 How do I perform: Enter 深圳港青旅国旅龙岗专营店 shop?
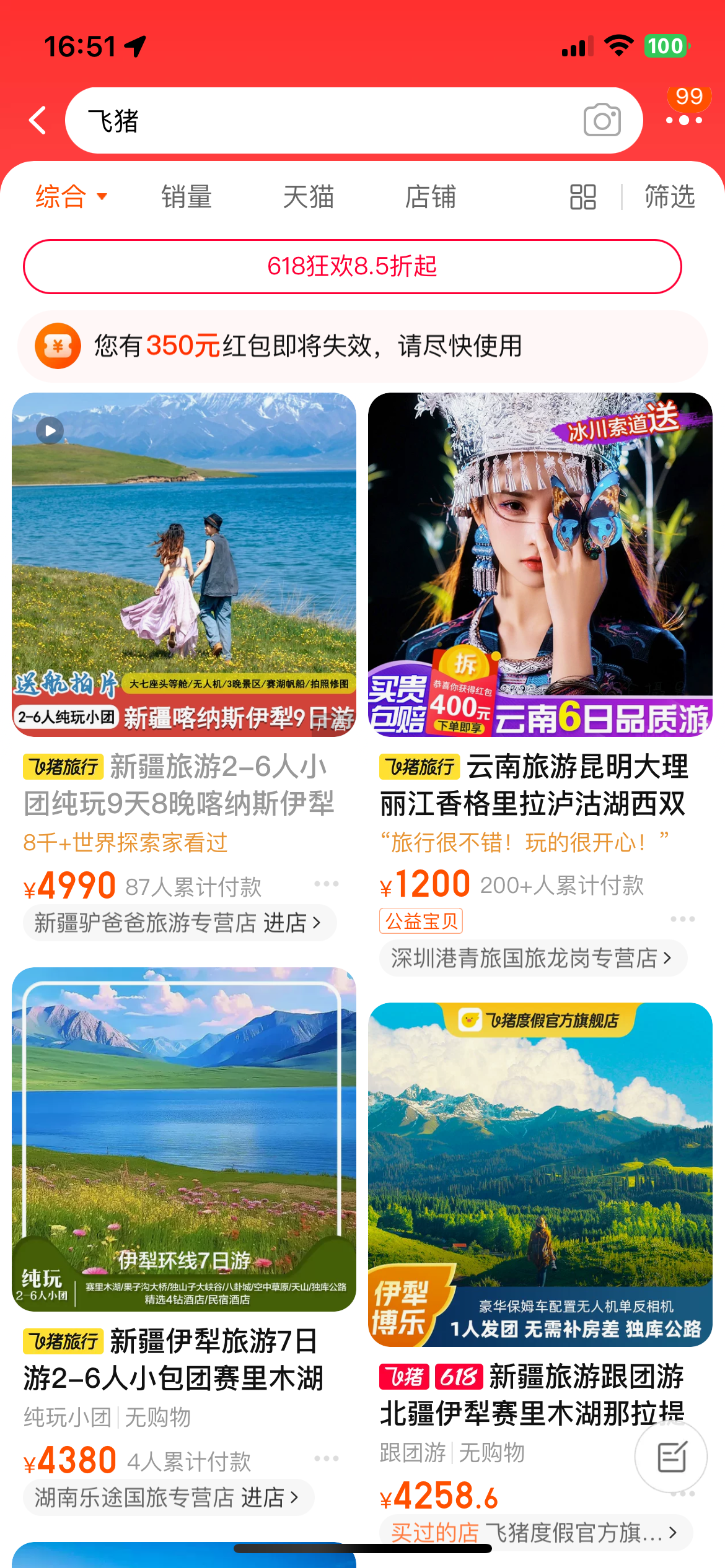(x=532, y=958)
